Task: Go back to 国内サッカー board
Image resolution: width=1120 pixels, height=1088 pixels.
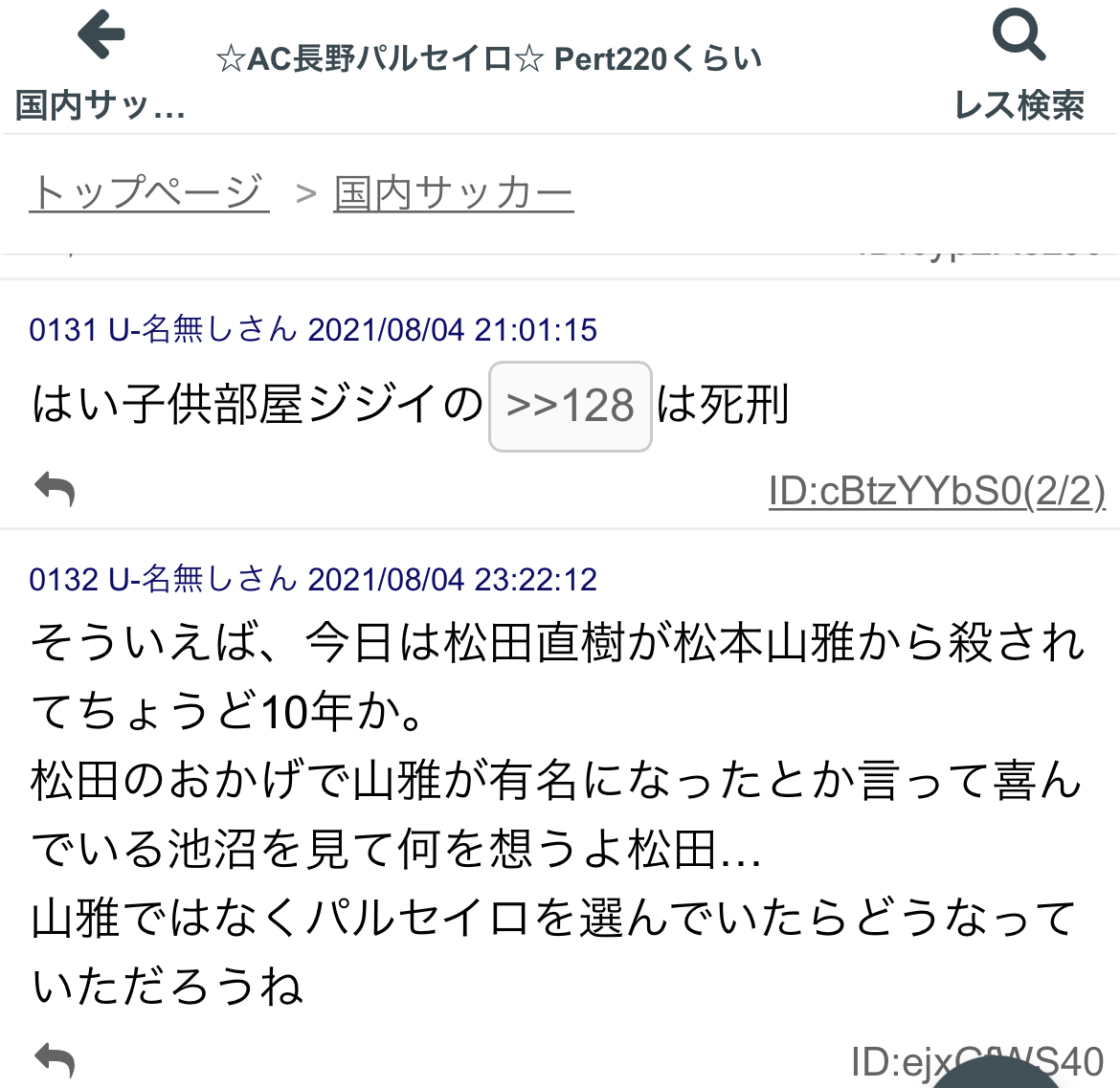Action: click(x=101, y=65)
